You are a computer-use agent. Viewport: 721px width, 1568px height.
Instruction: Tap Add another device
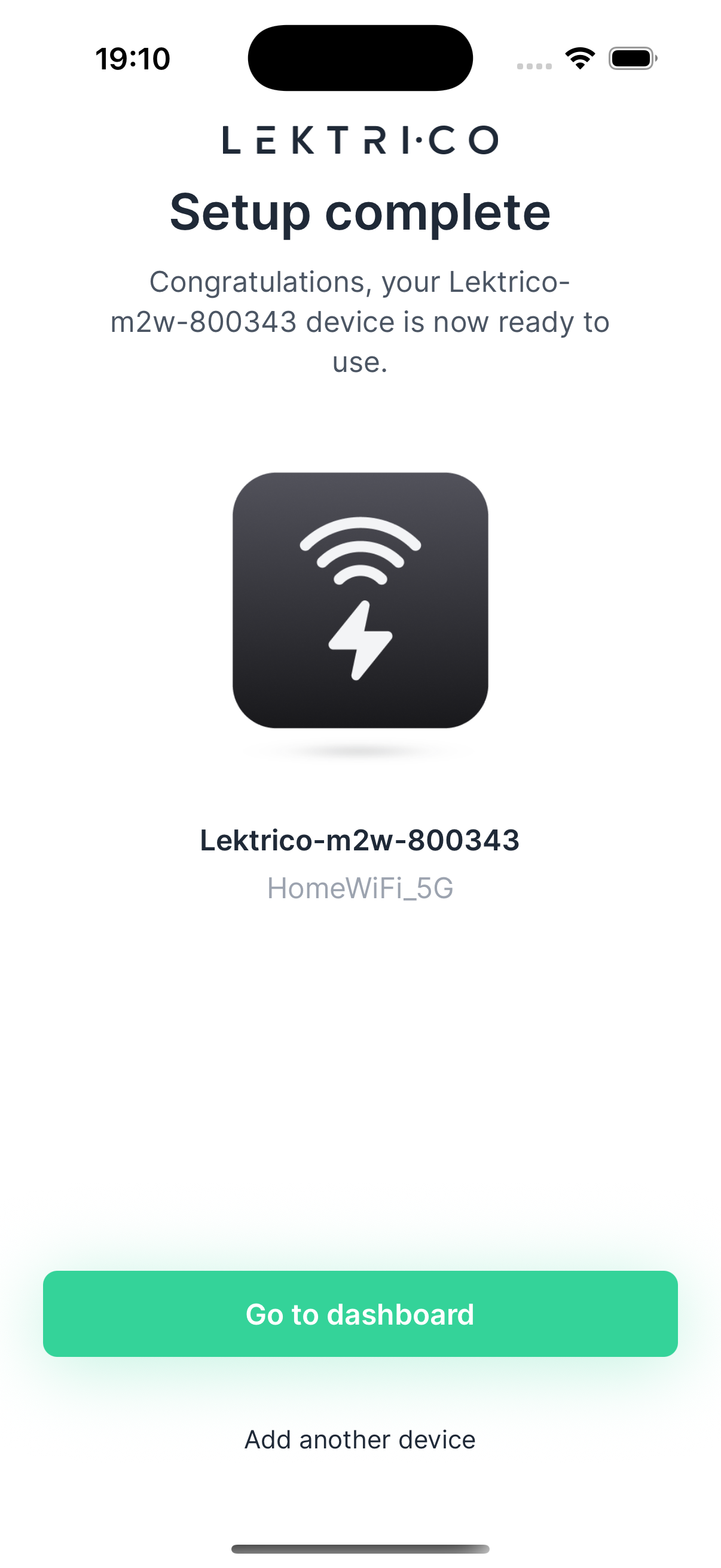pos(360,1440)
